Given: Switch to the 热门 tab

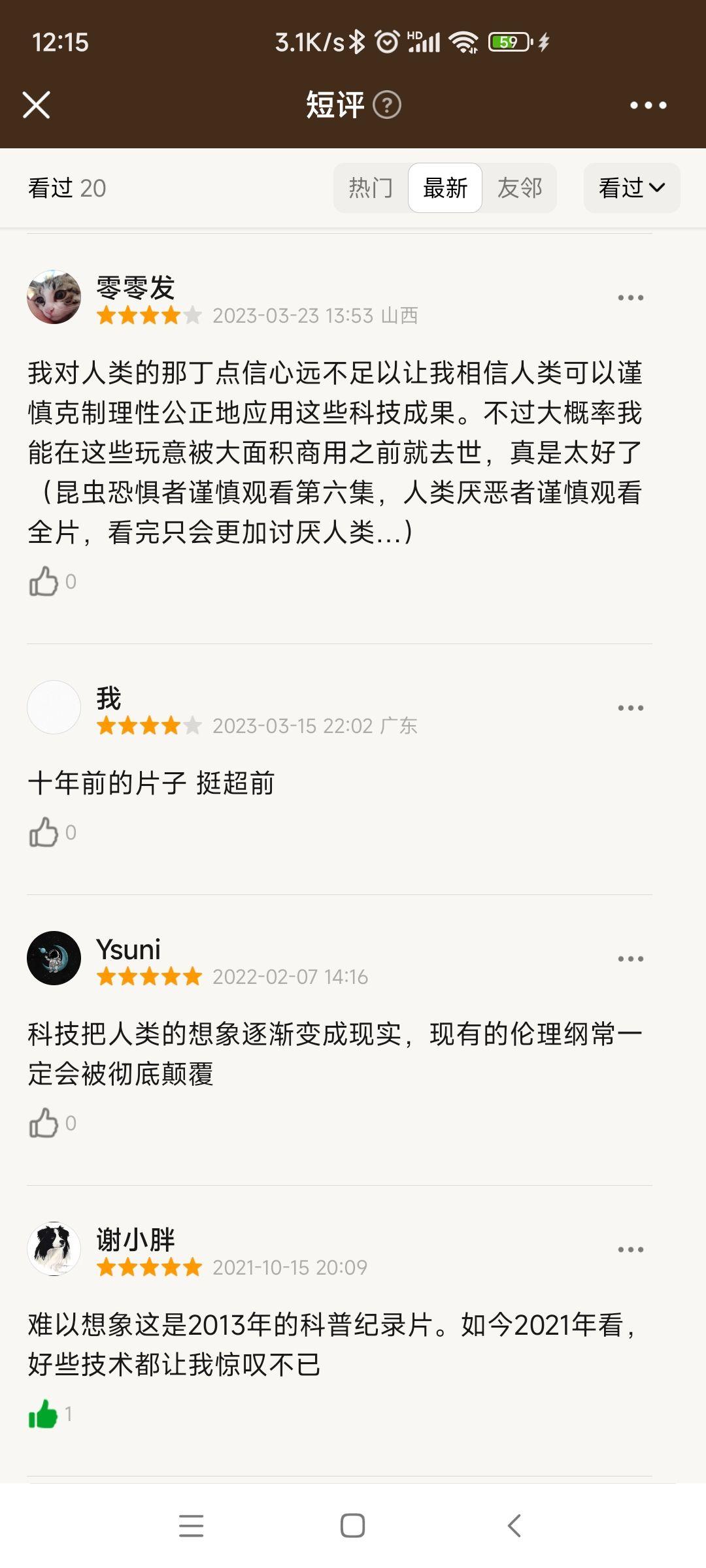Looking at the screenshot, I should [x=371, y=188].
